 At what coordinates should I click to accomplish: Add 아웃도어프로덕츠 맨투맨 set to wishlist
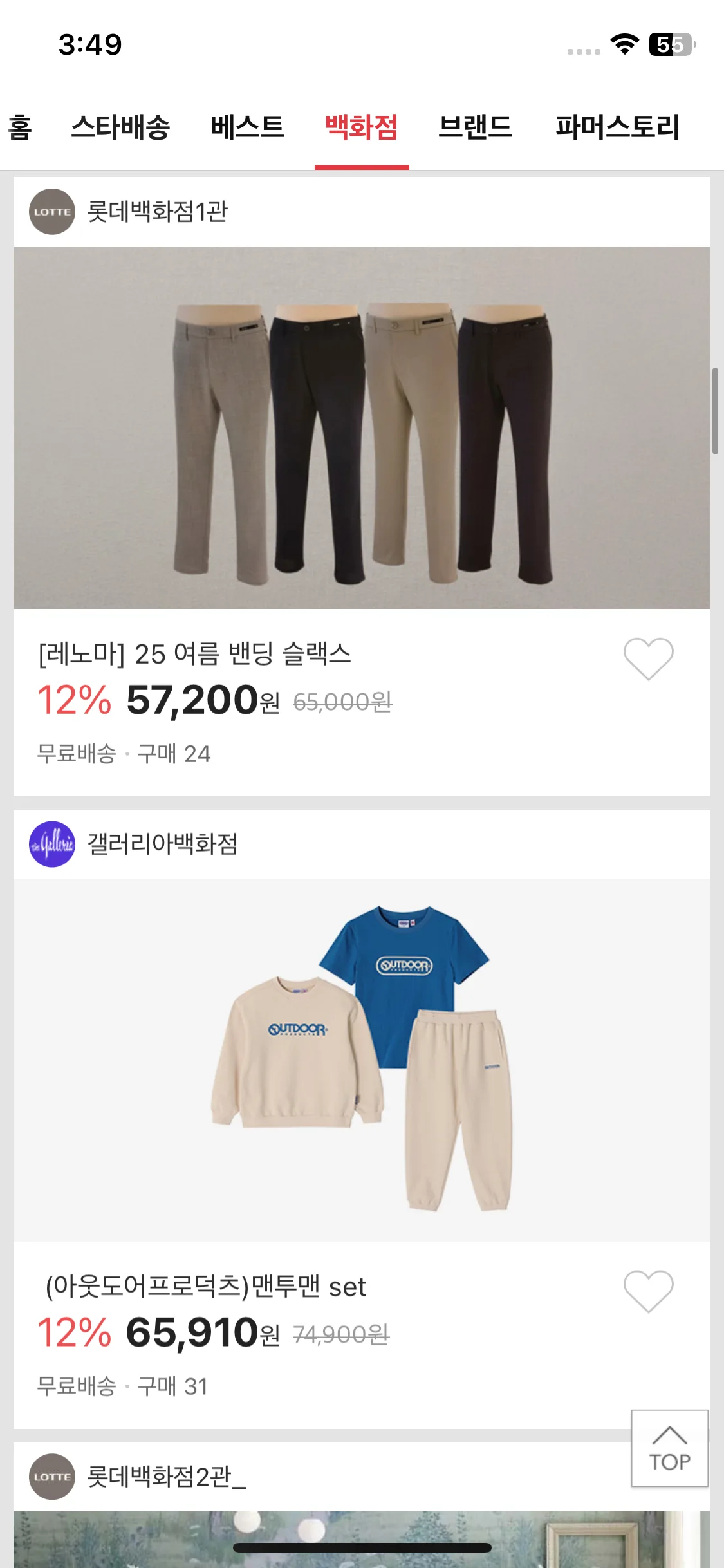point(648,1291)
